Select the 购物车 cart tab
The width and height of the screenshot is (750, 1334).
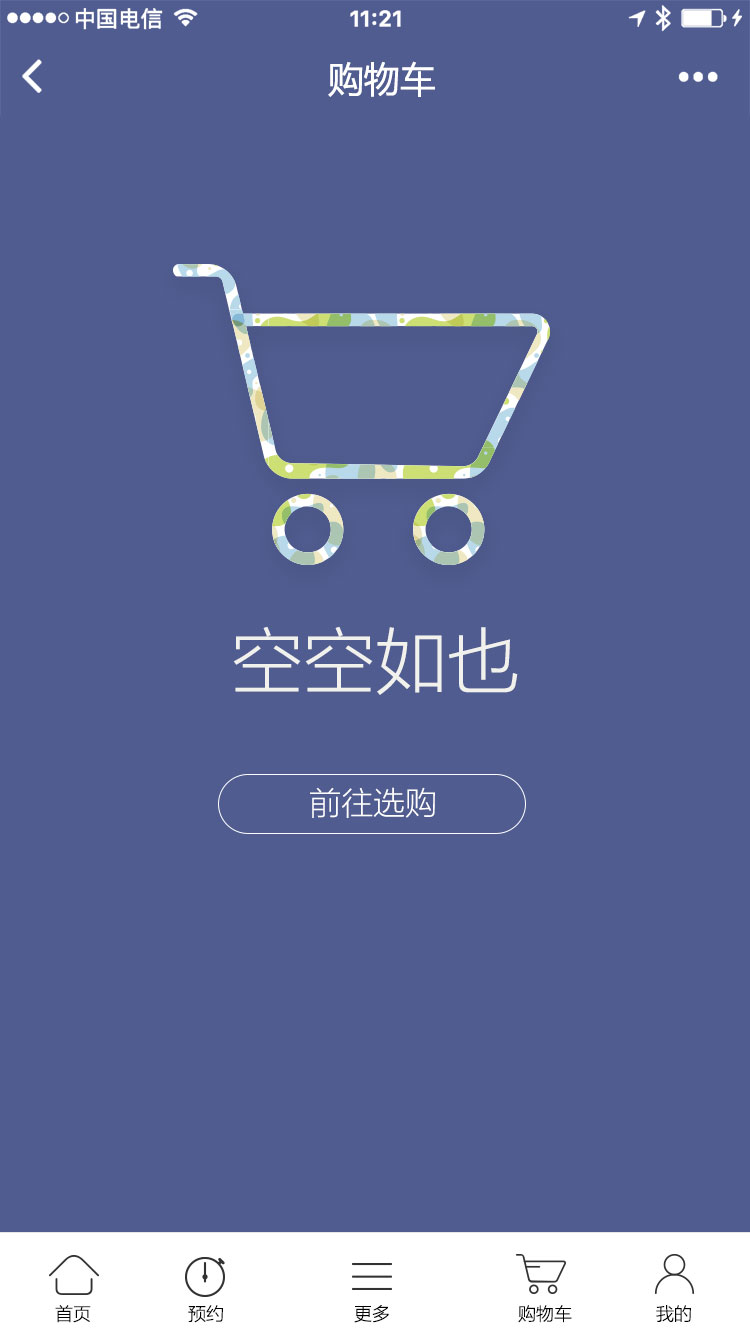click(543, 1288)
